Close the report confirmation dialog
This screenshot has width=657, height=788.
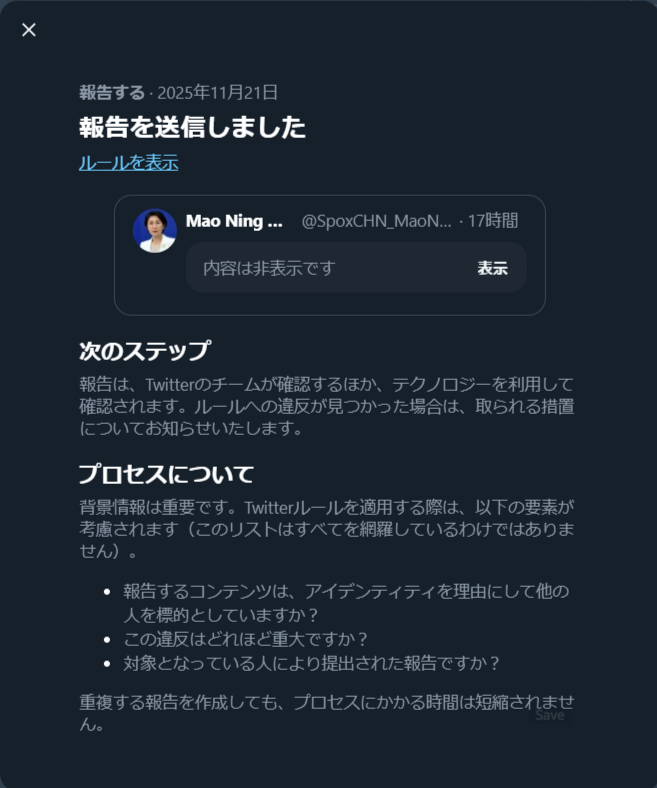point(29,30)
